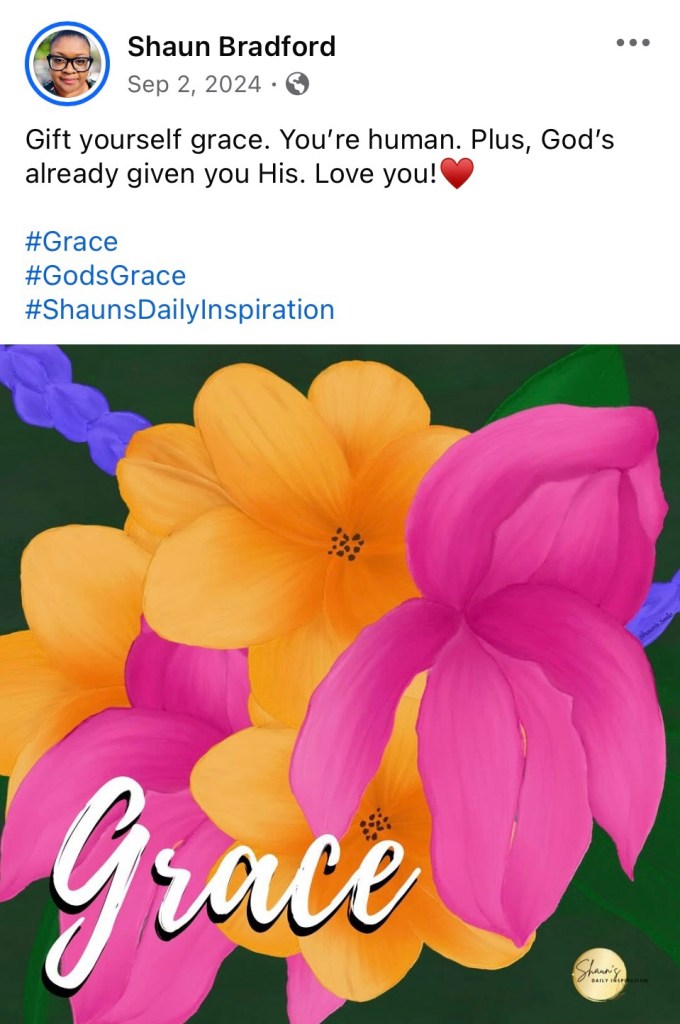Open Shaun Bradford's profile picture

pyautogui.click(x=68, y=64)
